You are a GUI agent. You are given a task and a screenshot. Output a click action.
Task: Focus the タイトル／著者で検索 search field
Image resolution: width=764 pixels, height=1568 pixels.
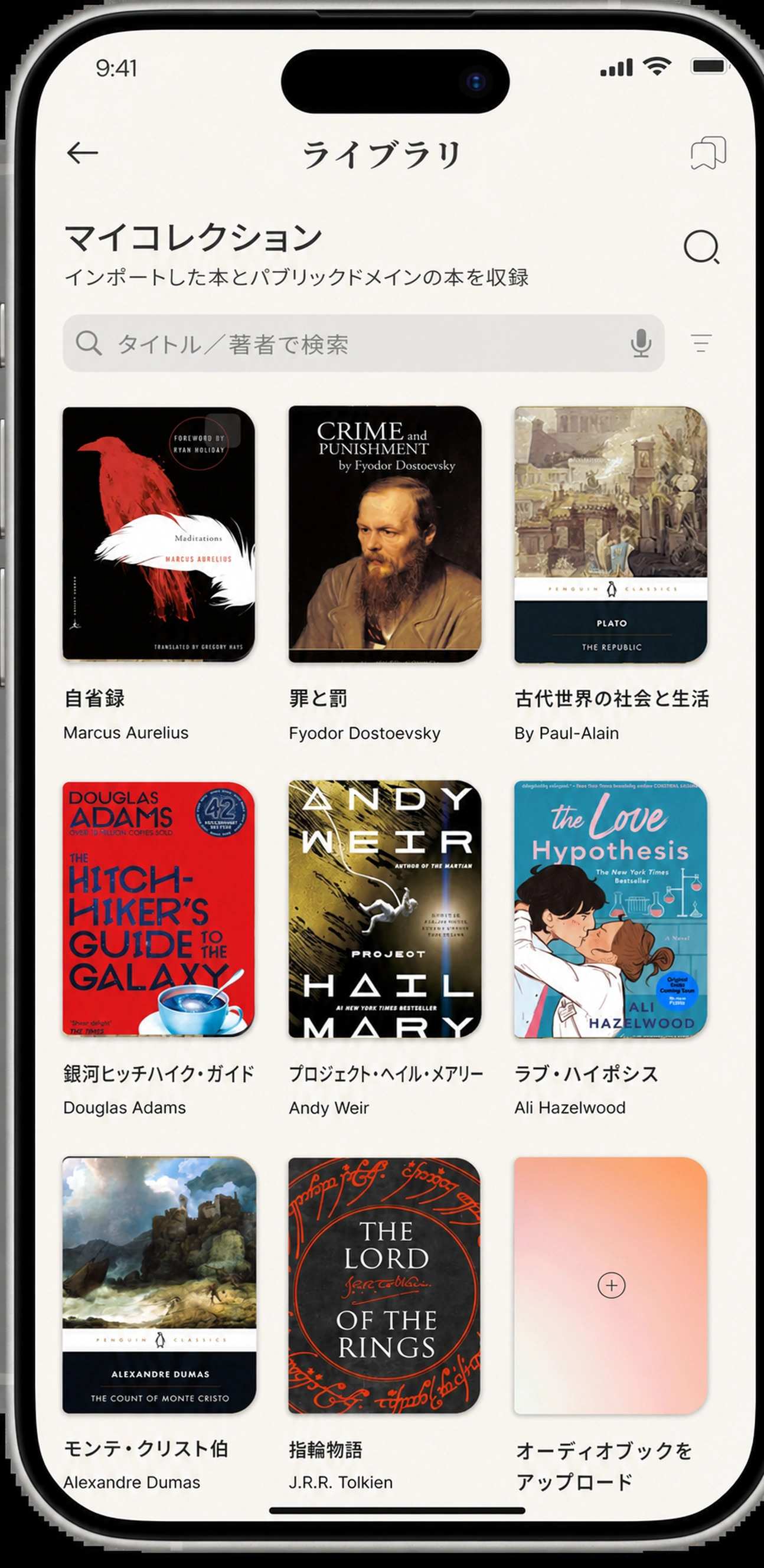point(364,344)
